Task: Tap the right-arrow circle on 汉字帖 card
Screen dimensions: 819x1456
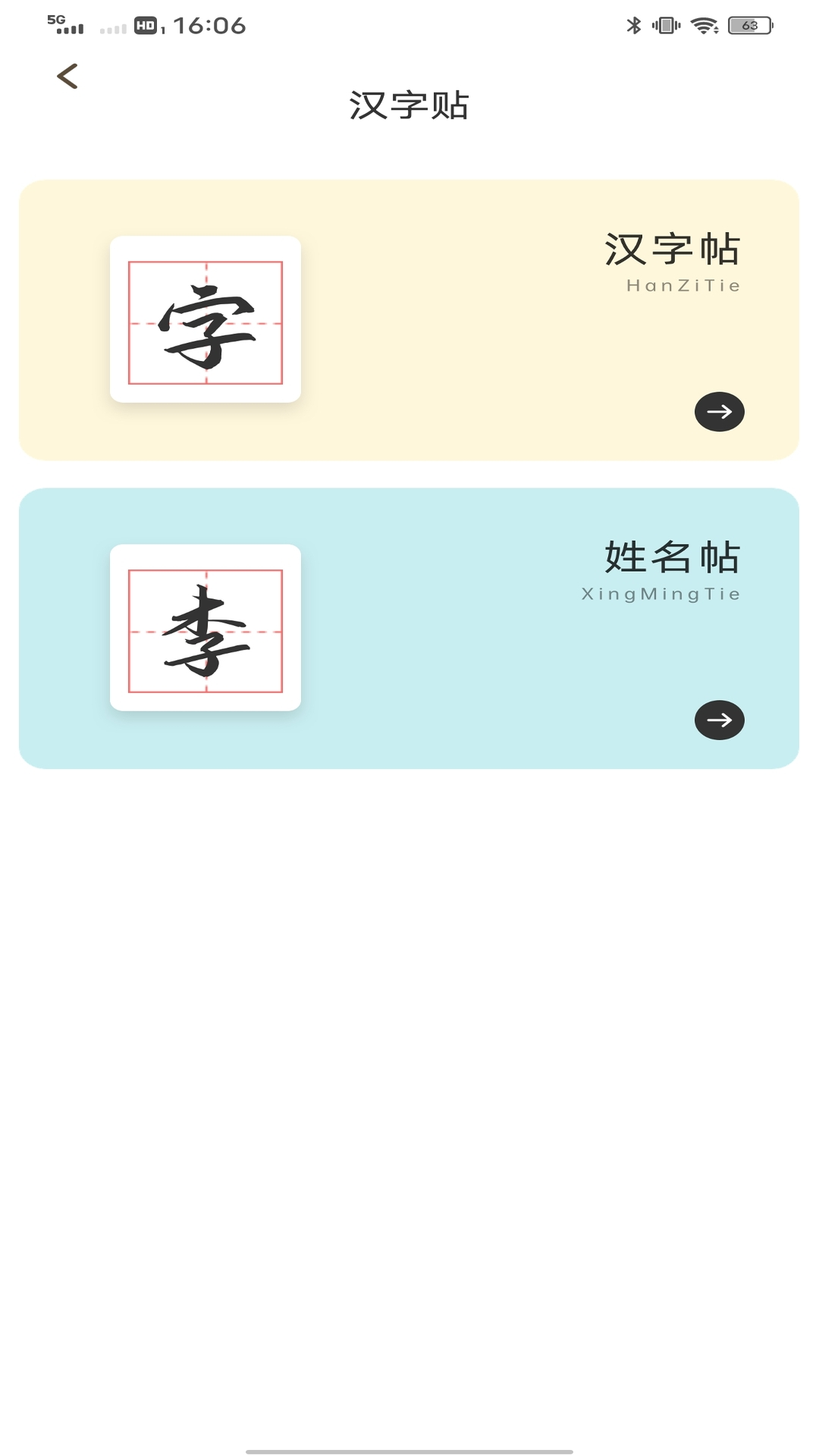Action: [719, 411]
